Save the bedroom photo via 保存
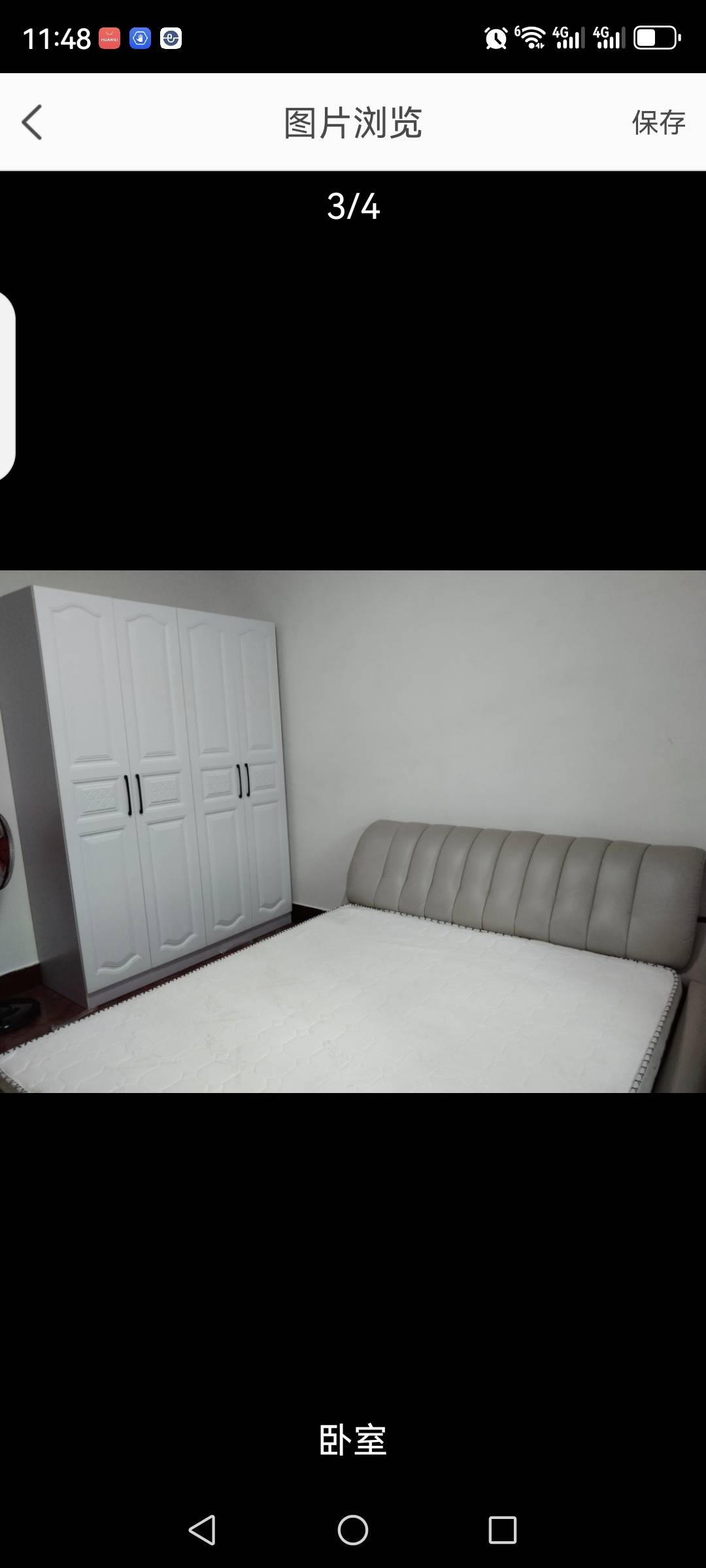This screenshot has width=706, height=1568. 658,122
